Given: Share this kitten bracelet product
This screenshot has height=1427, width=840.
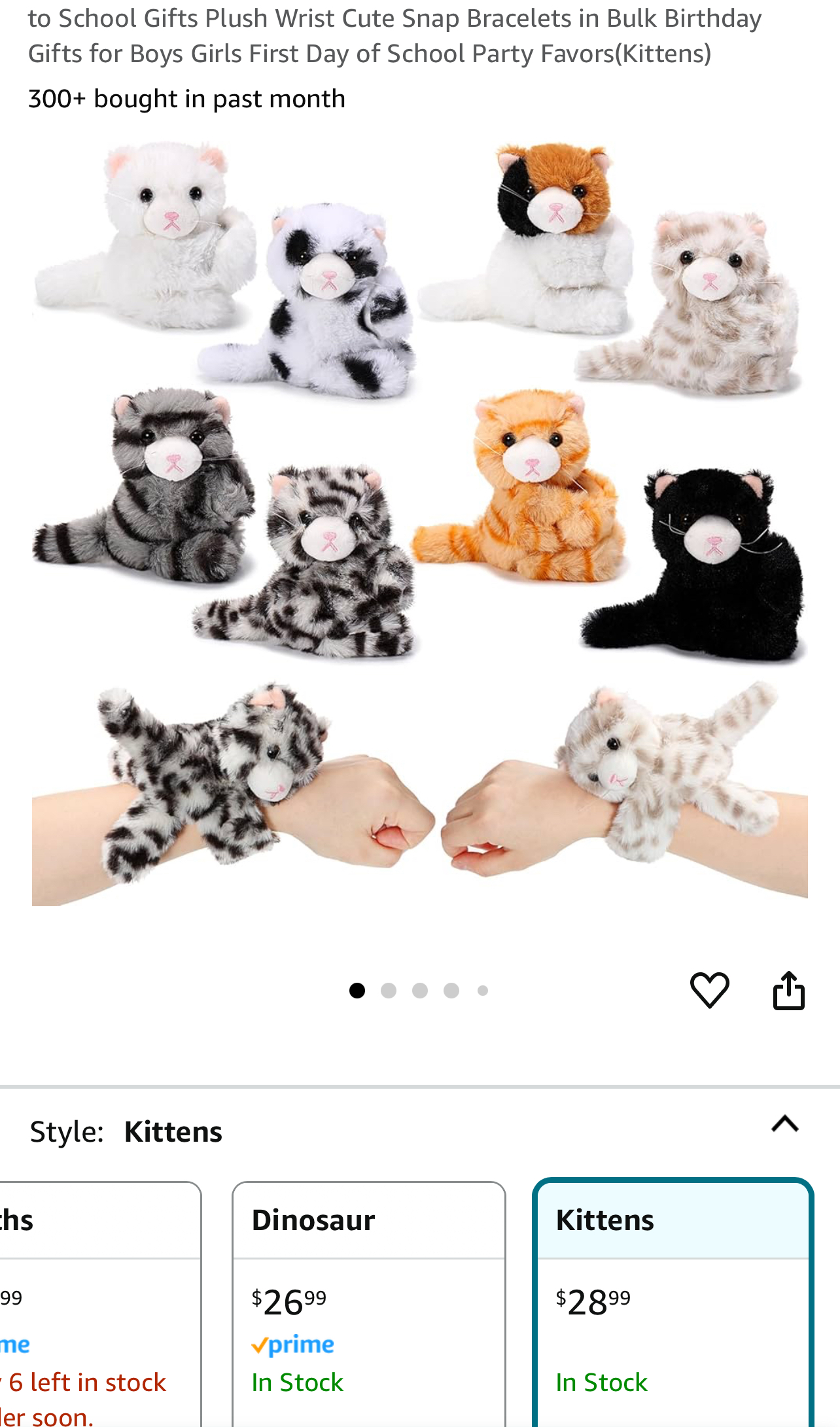Looking at the screenshot, I should point(788,990).
